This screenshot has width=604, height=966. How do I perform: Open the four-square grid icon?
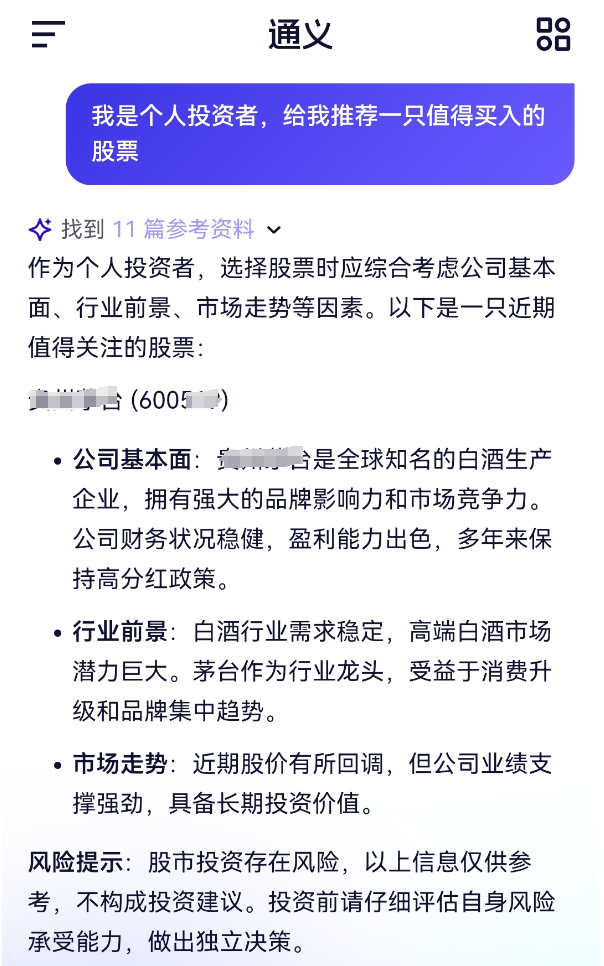pyautogui.click(x=553, y=34)
